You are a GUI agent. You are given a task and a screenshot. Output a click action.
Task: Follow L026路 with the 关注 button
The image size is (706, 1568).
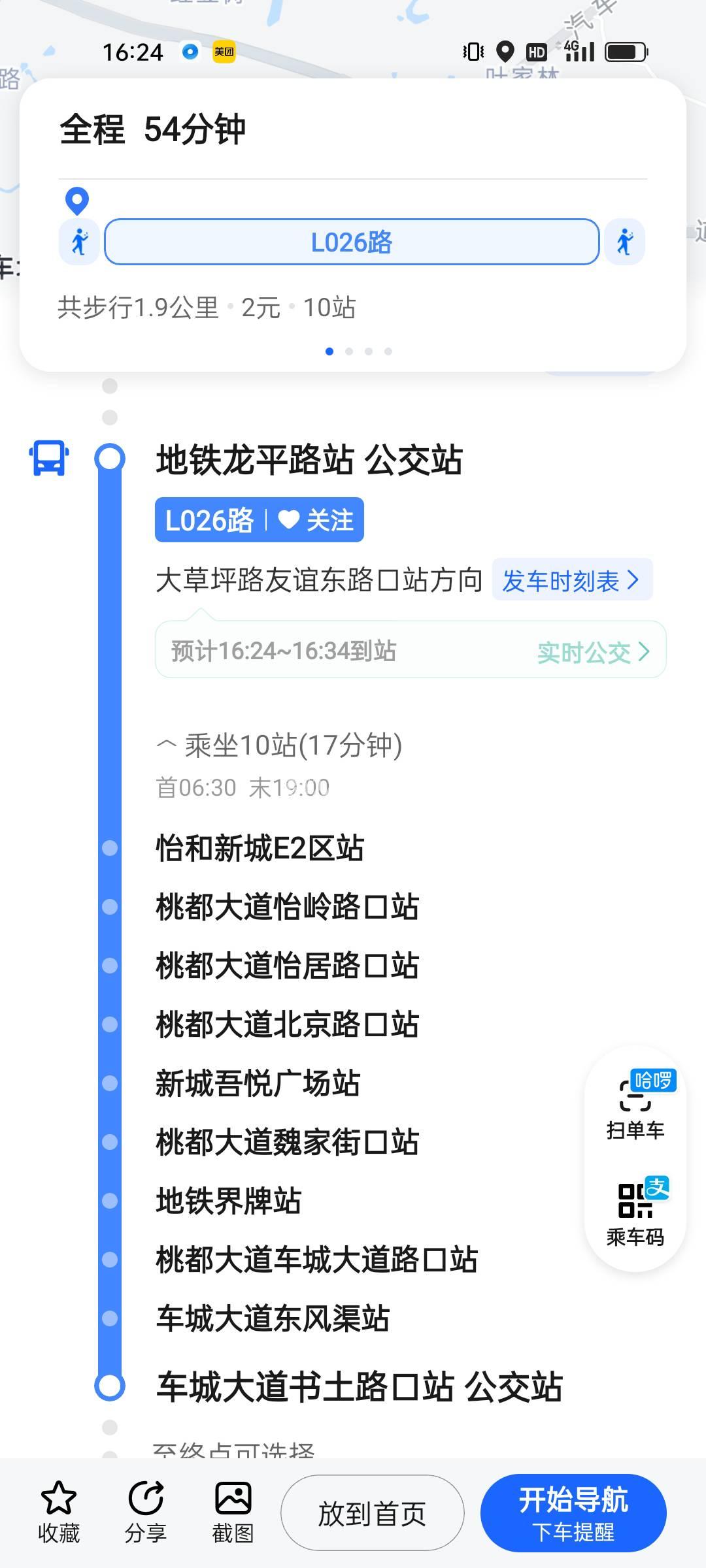(x=316, y=521)
